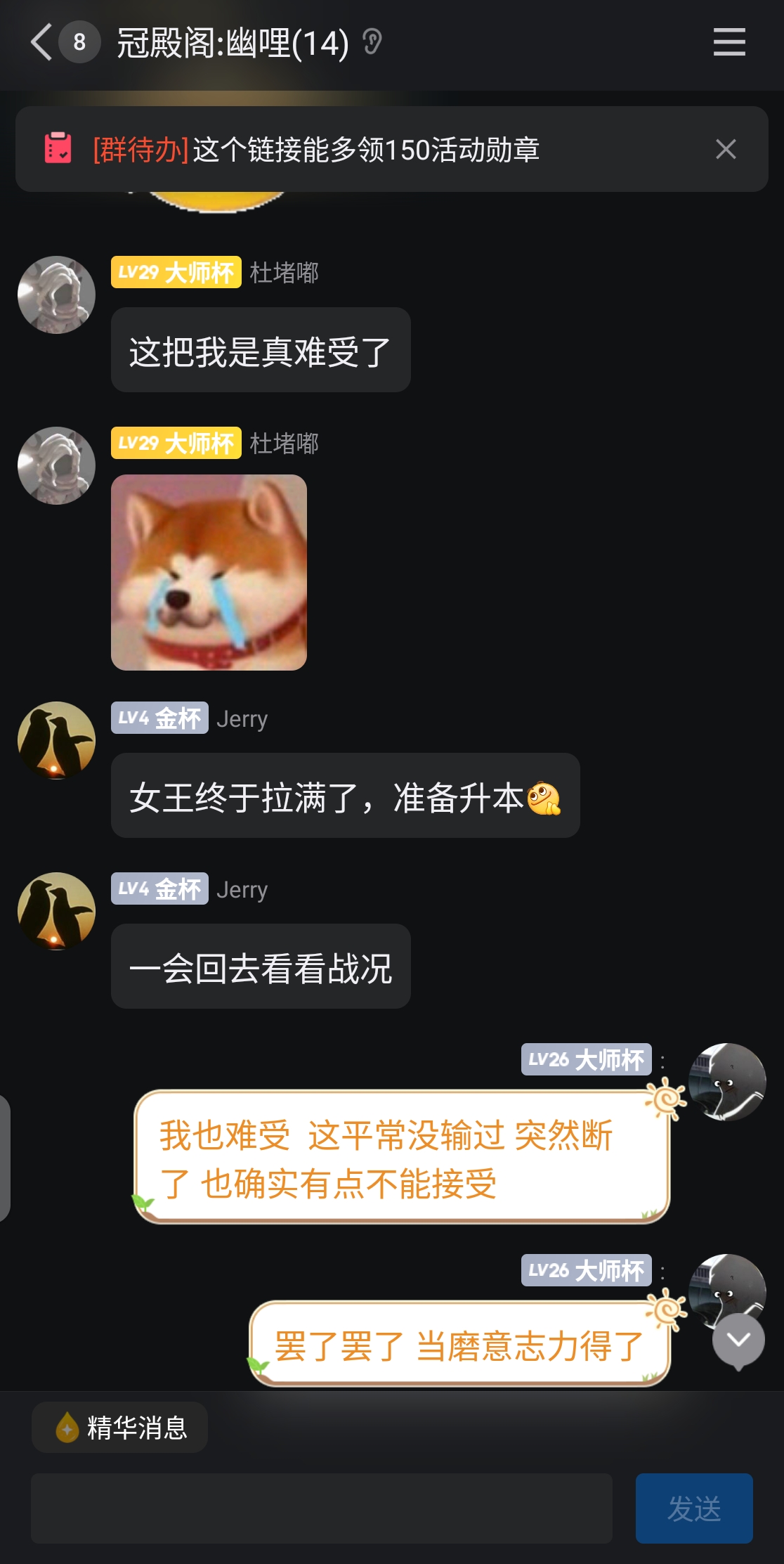Go back to the message list
The height and width of the screenshot is (1564, 784).
(42, 42)
